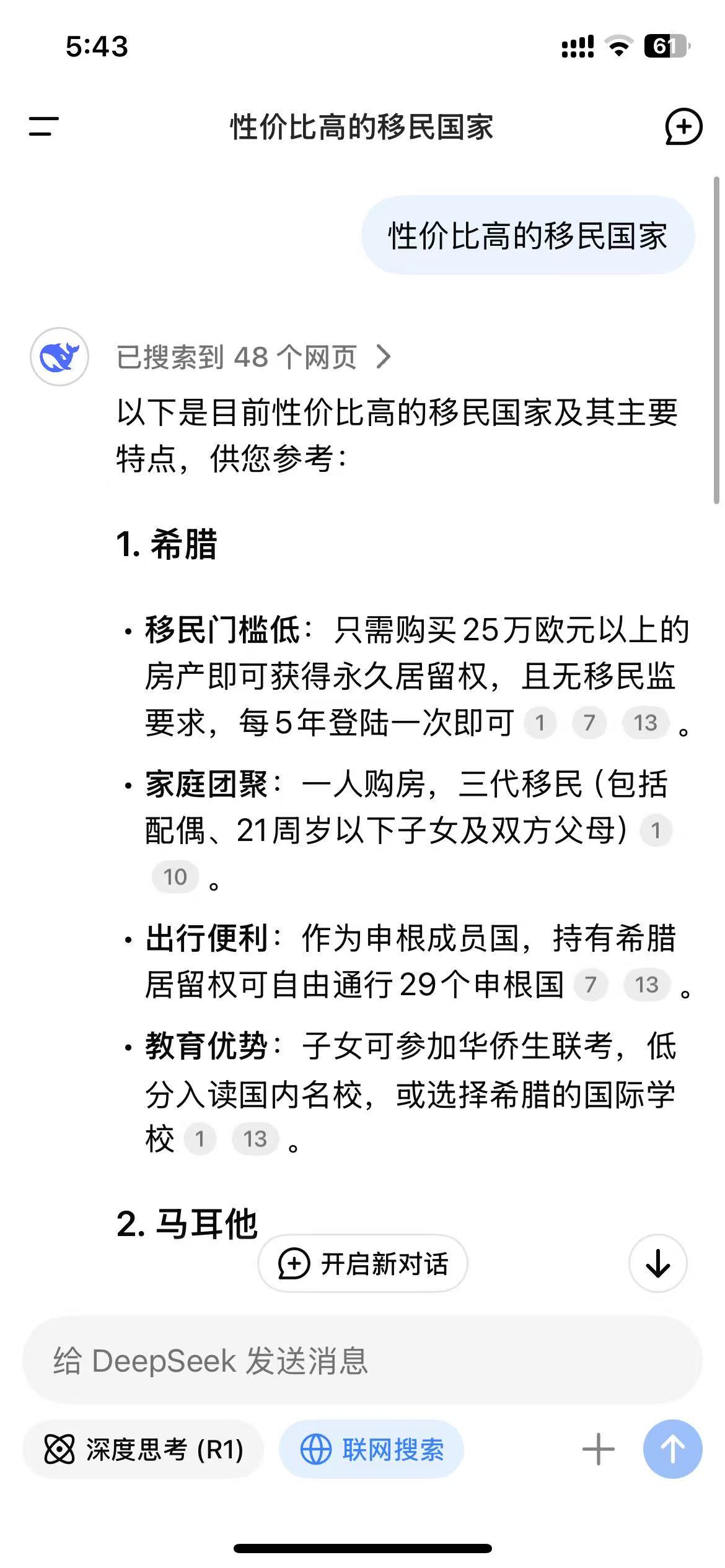
Task: Open citation 13 in 教育优势 bullet
Action: (255, 1139)
